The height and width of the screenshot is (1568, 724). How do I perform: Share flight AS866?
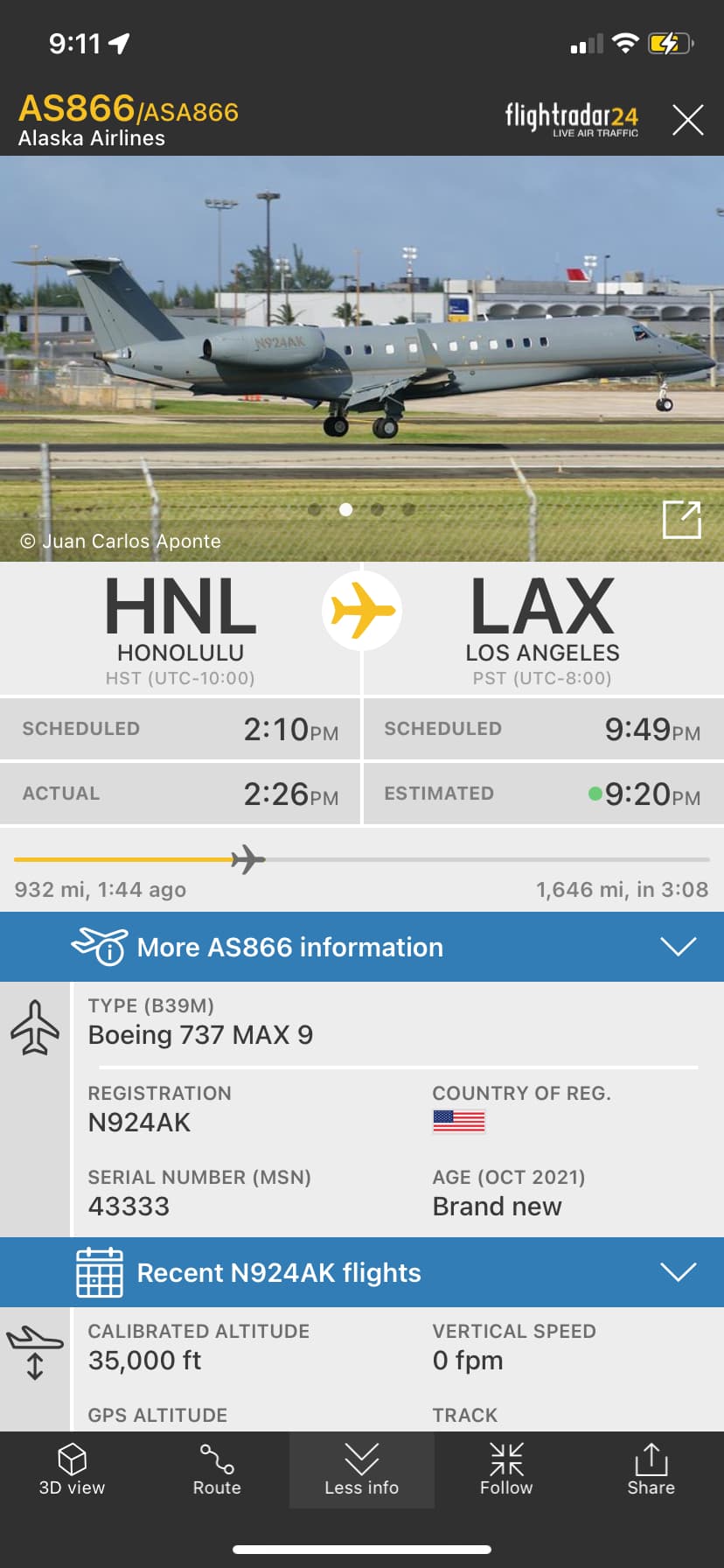[651, 1470]
